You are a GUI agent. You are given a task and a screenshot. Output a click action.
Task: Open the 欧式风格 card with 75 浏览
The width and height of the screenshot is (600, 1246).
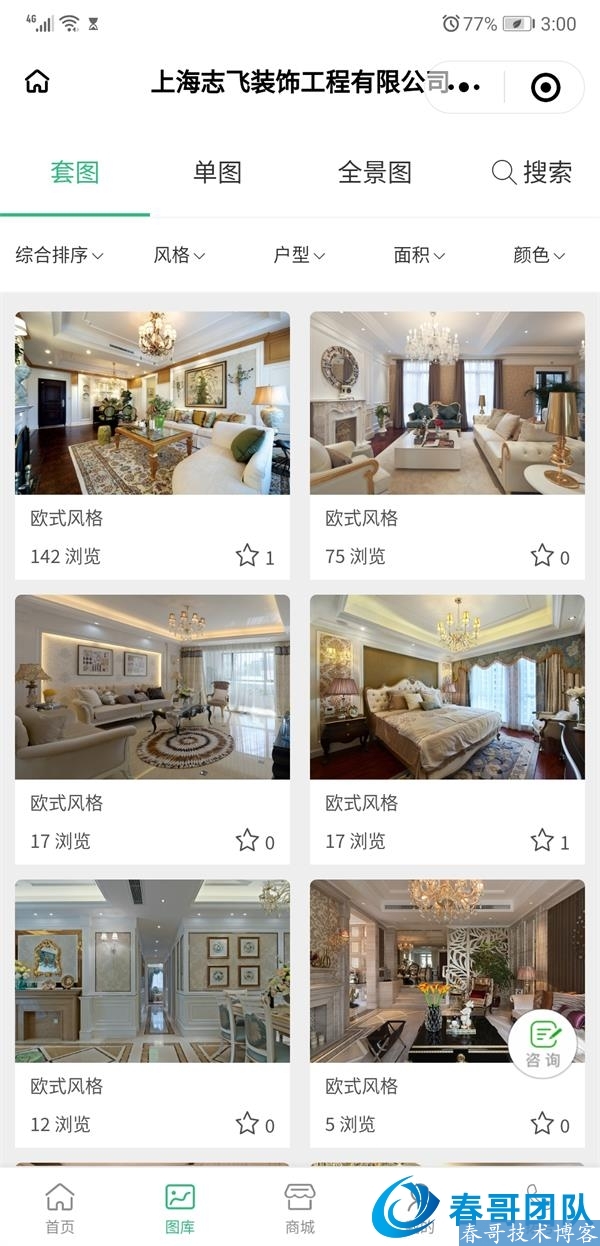[447, 404]
